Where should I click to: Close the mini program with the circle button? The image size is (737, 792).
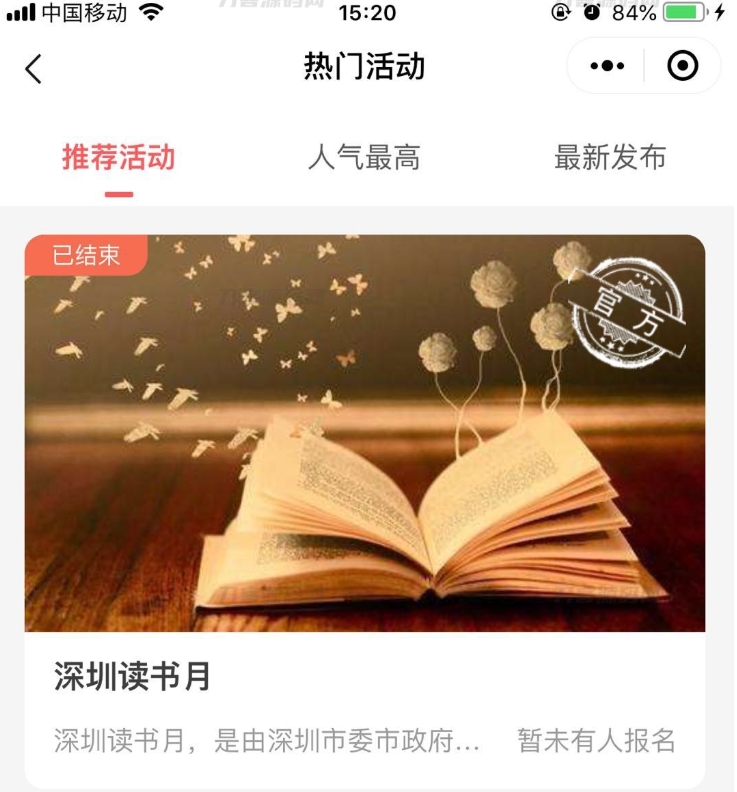click(682, 67)
